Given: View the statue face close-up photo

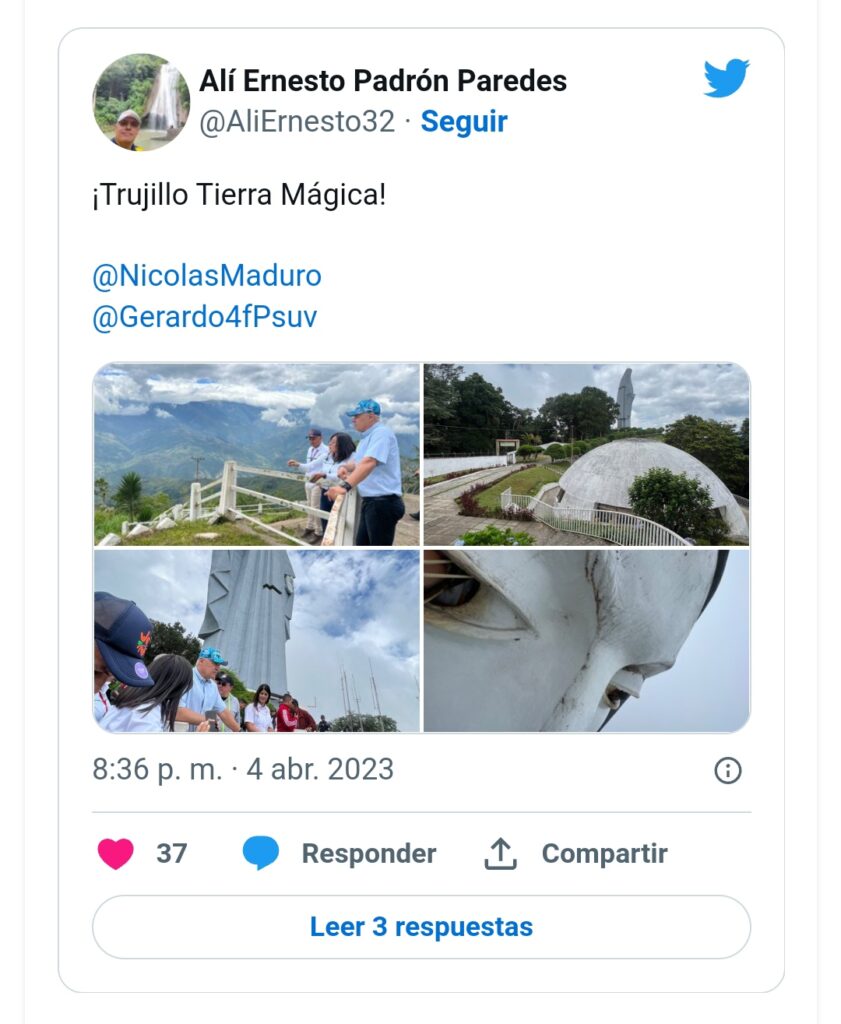Looking at the screenshot, I should (586, 640).
